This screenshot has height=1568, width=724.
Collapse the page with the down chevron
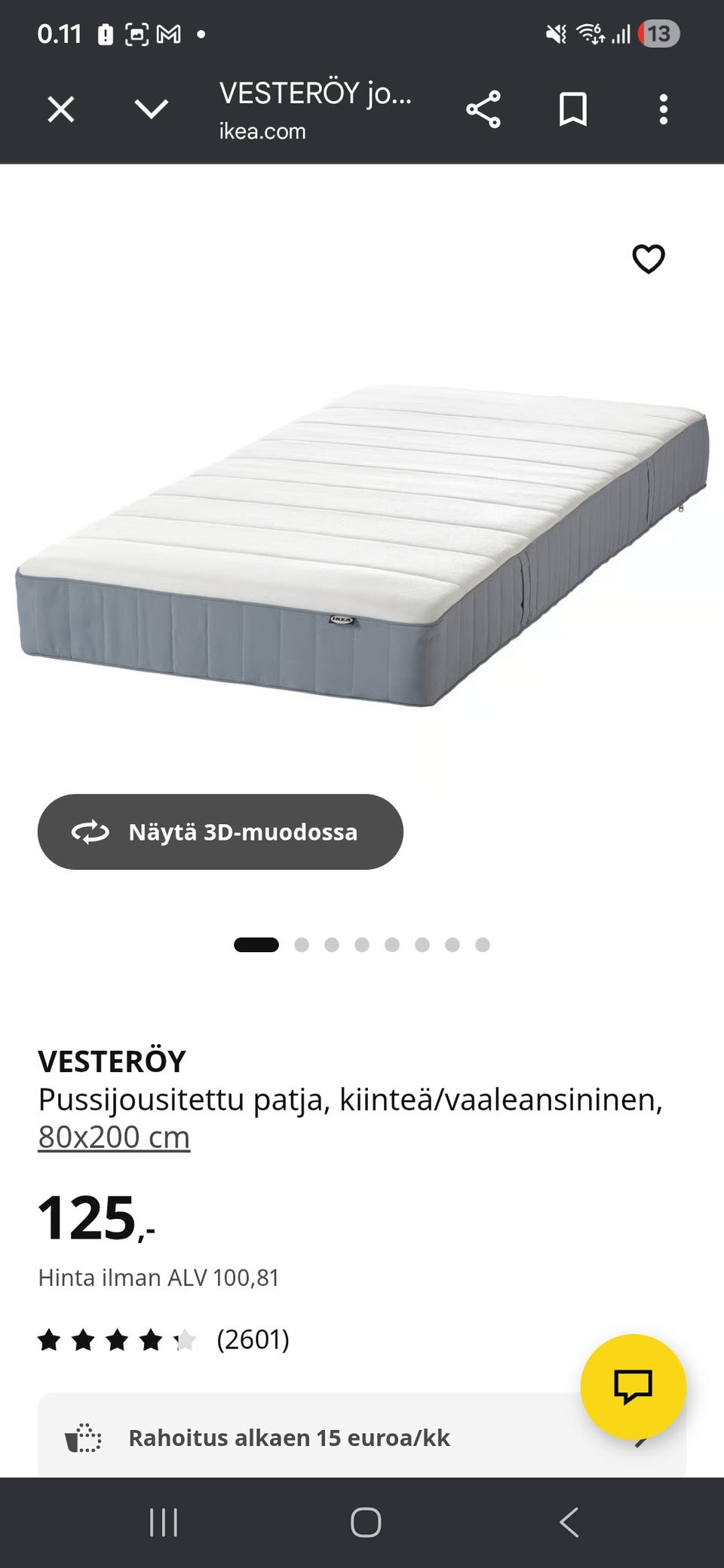click(151, 109)
